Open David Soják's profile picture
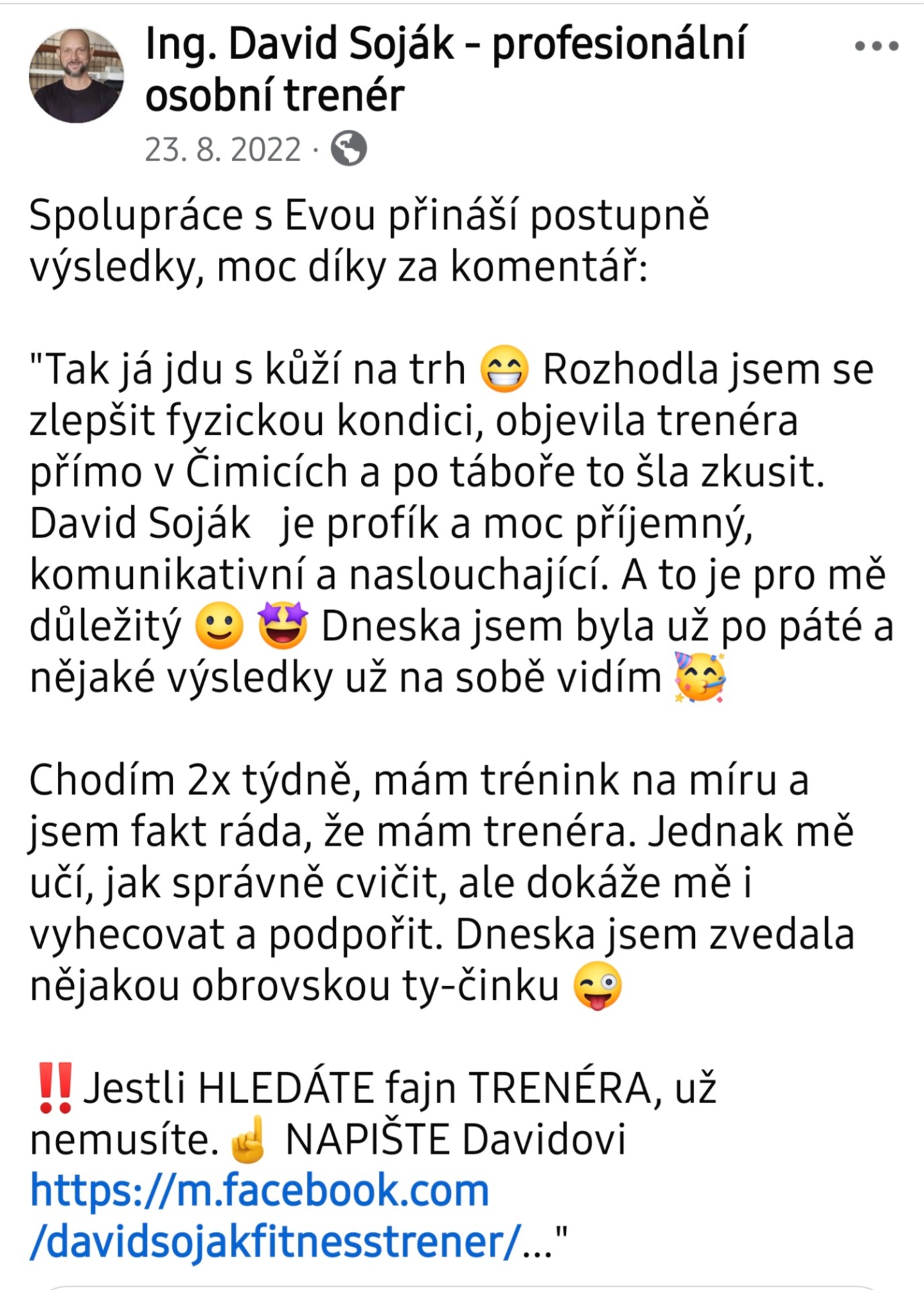 pos(76,75)
